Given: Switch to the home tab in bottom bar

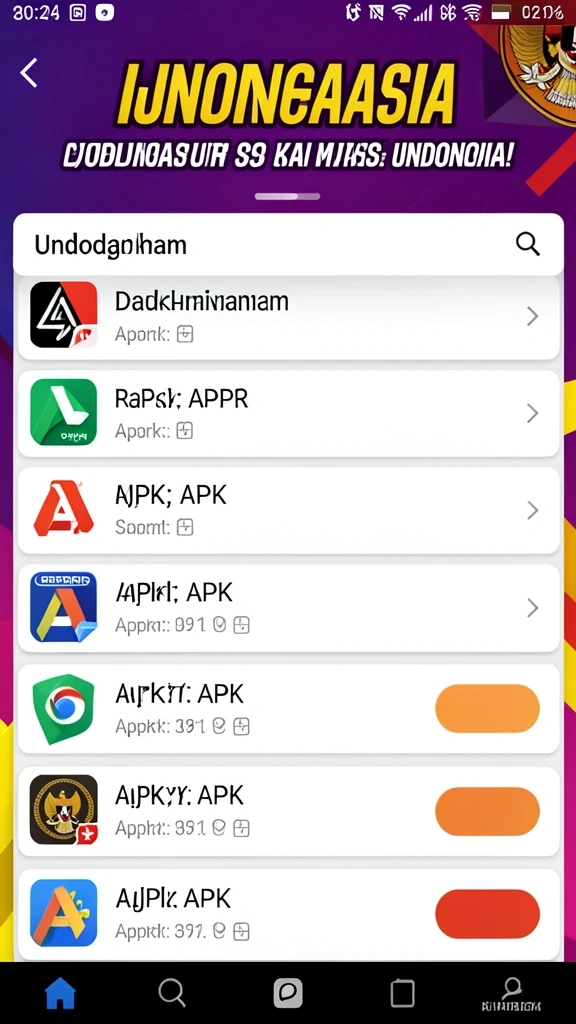Looking at the screenshot, I should (60, 994).
